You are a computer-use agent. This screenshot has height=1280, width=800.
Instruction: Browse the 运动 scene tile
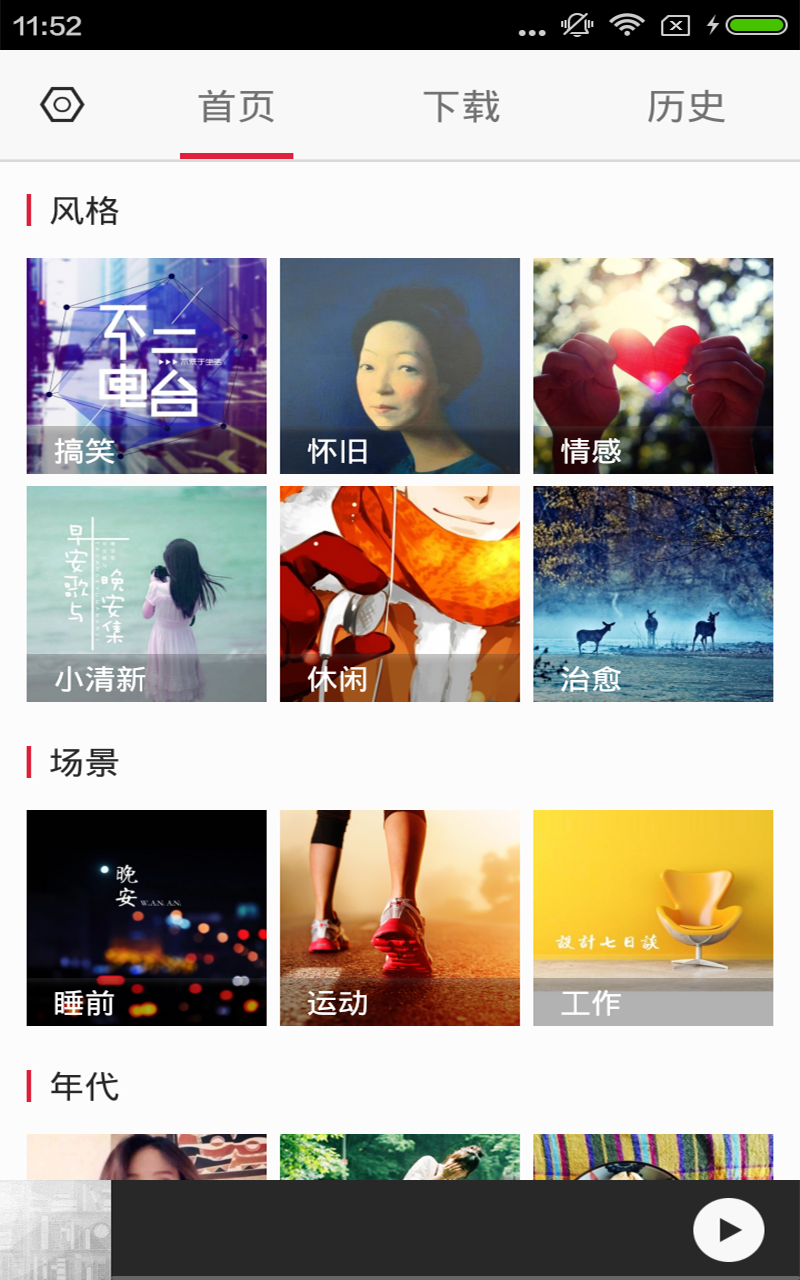(x=400, y=918)
